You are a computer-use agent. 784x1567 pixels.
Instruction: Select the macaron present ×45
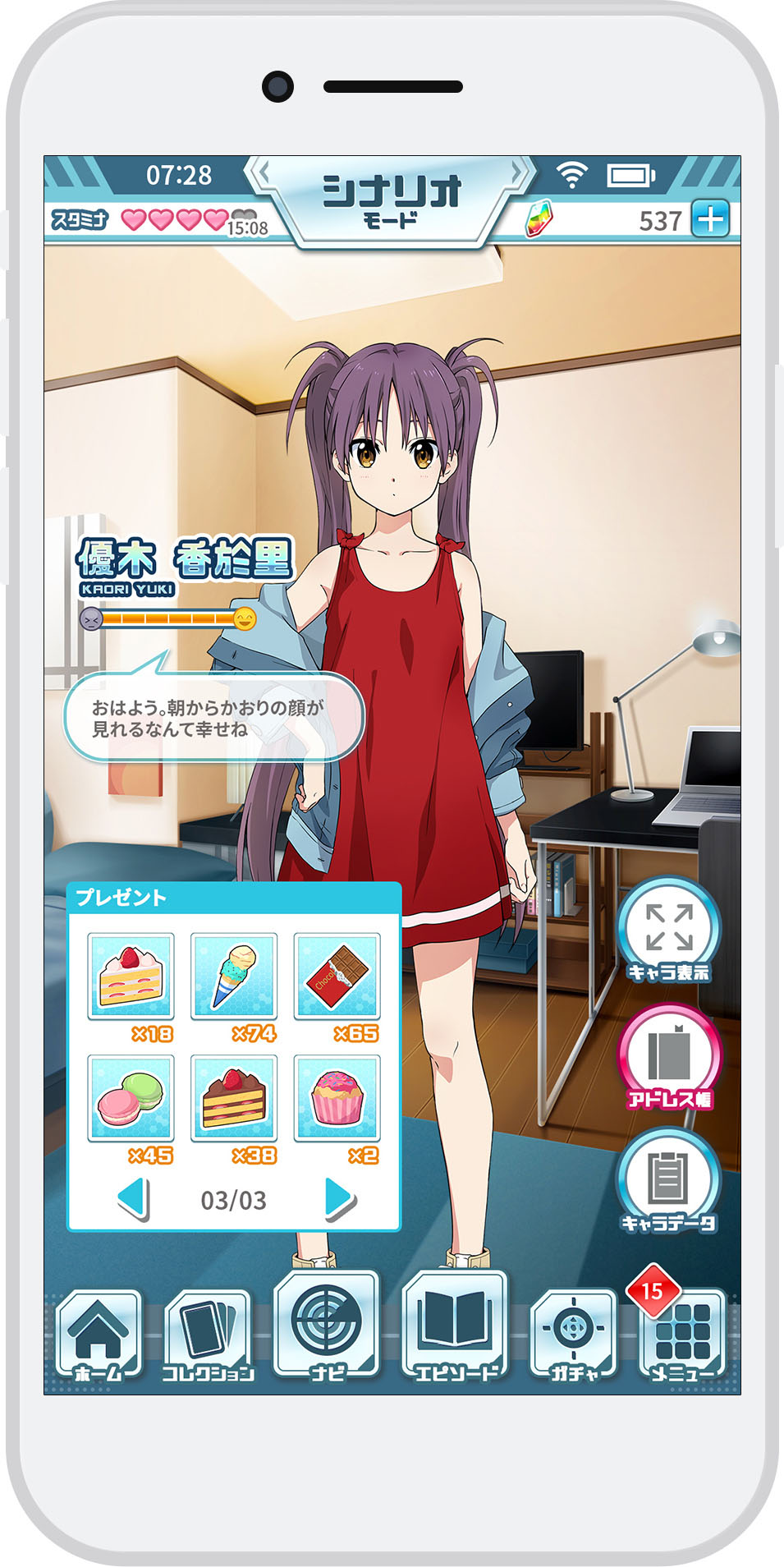pos(131,1098)
